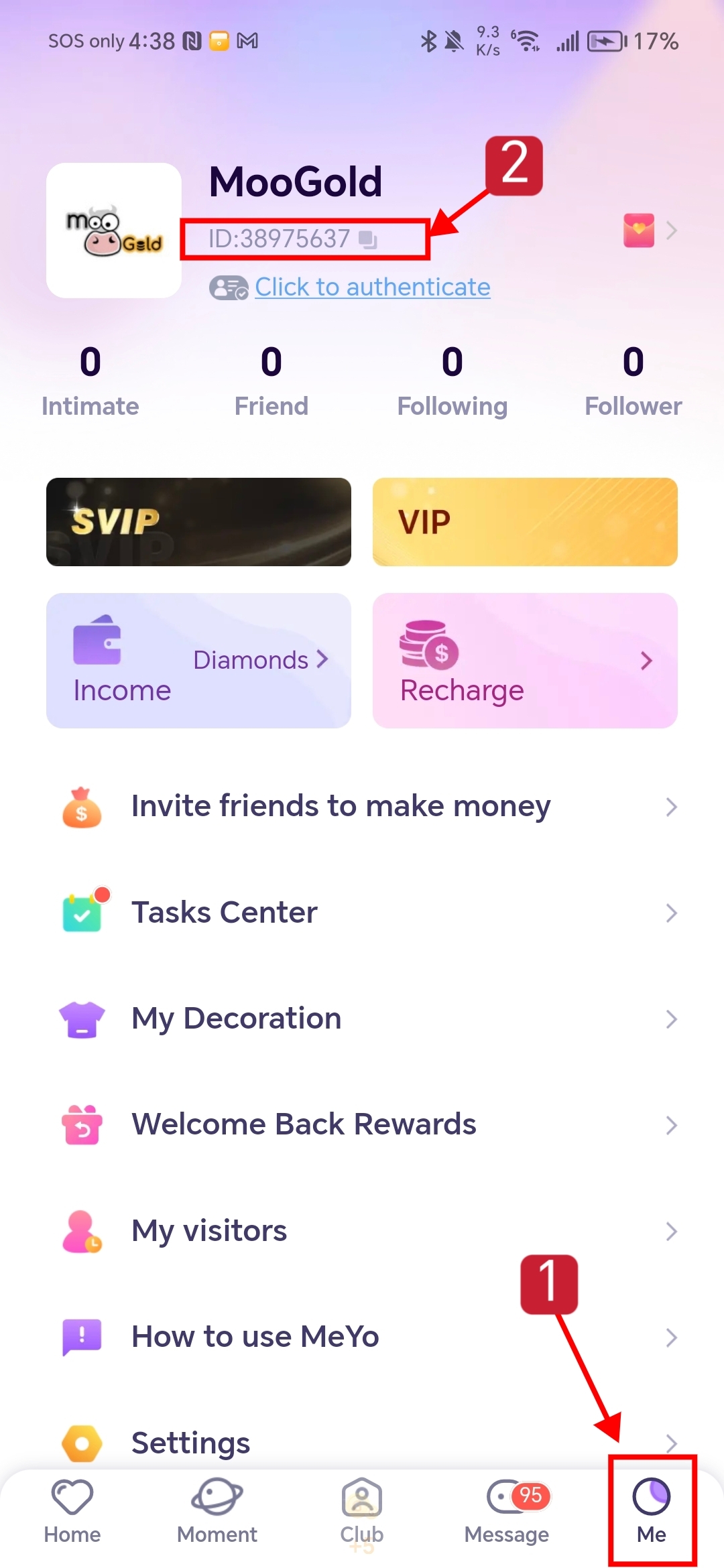
Task: Expand the Invite friends to make money row
Action: 672,807
